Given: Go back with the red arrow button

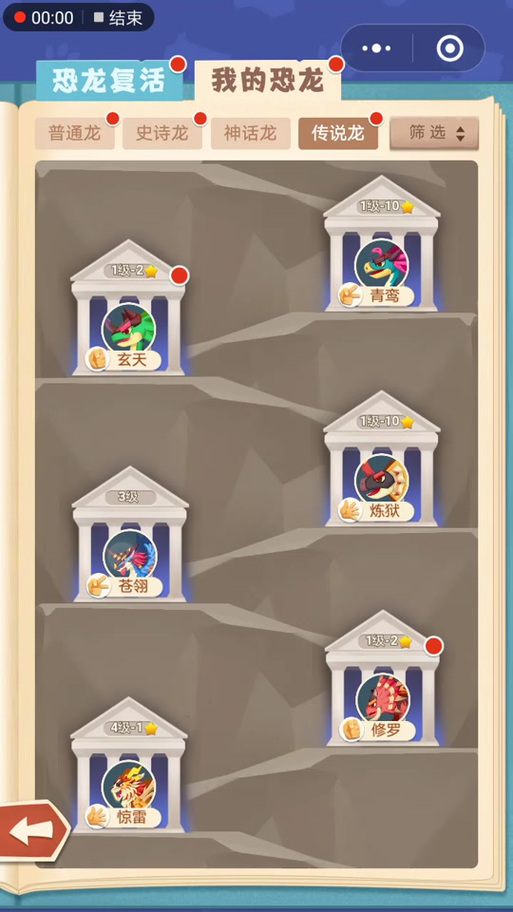Looking at the screenshot, I should [x=34, y=831].
